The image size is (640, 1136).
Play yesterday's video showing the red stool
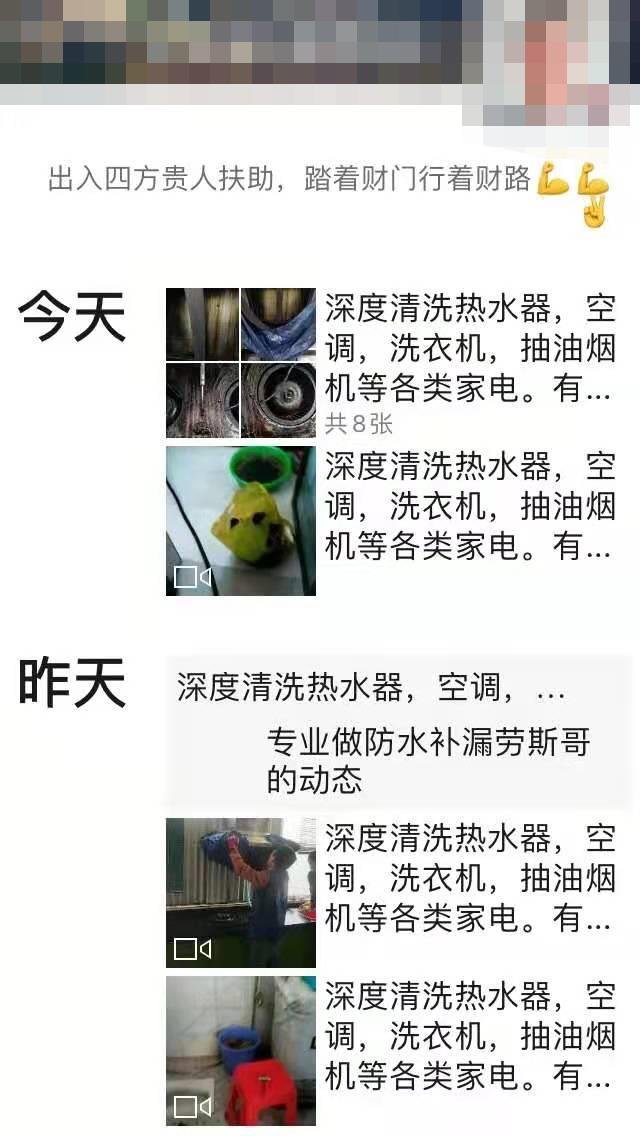(x=240, y=1051)
